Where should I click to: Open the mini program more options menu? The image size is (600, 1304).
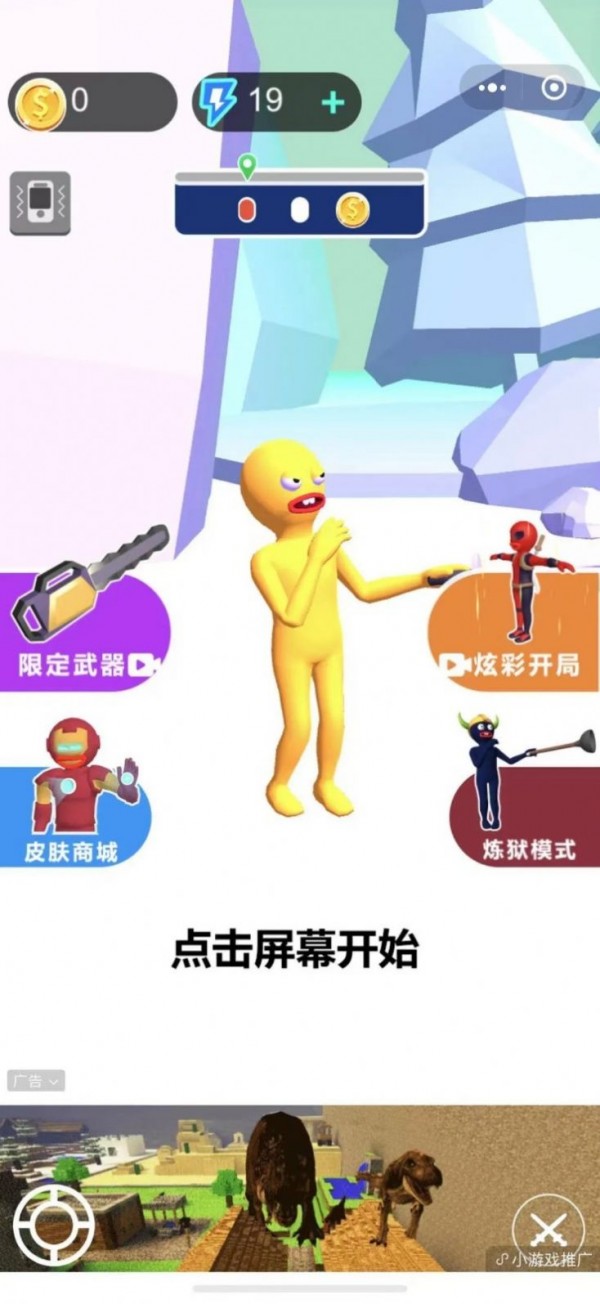point(491,88)
